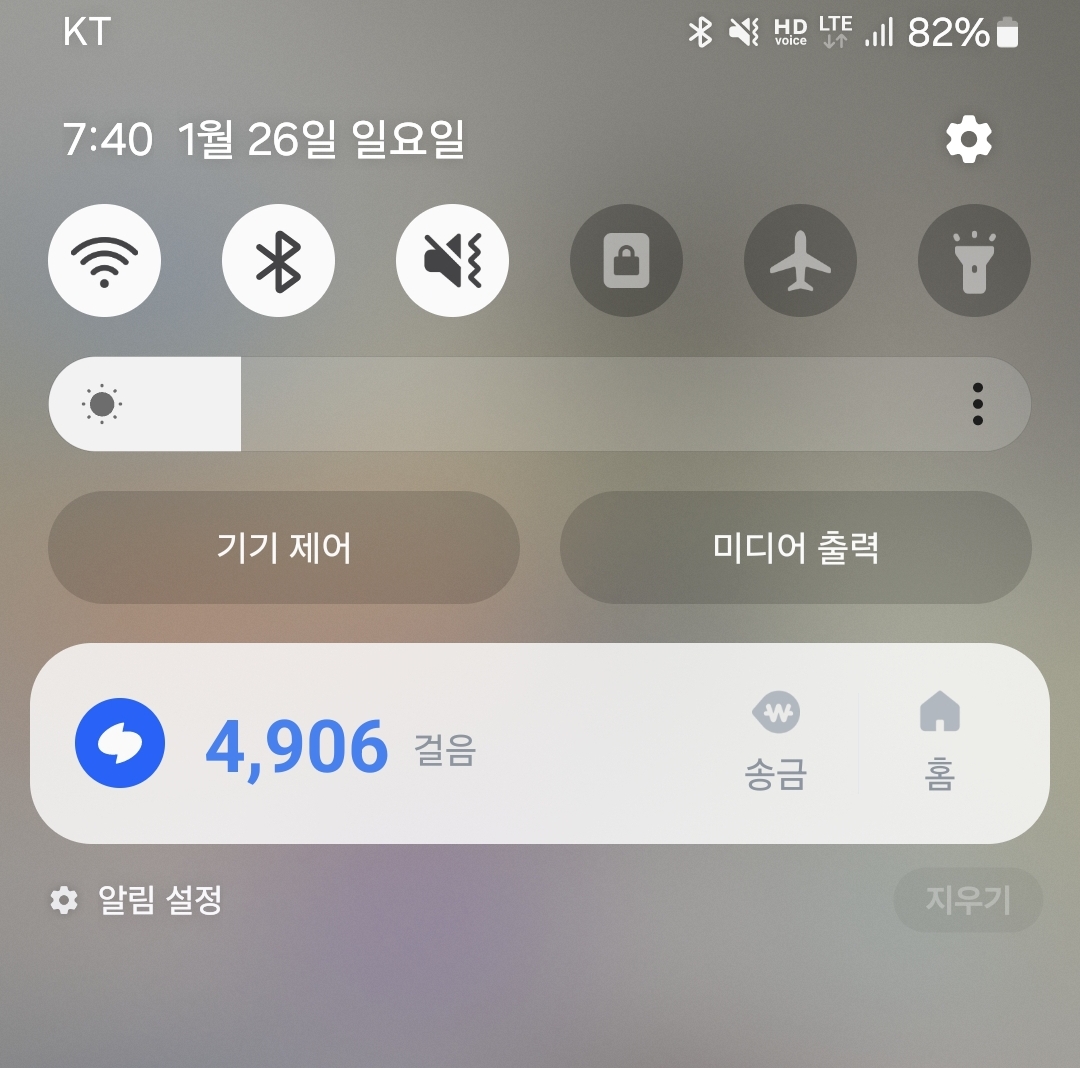Enable screen rotation lock
1080x1068 pixels.
[626, 261]
